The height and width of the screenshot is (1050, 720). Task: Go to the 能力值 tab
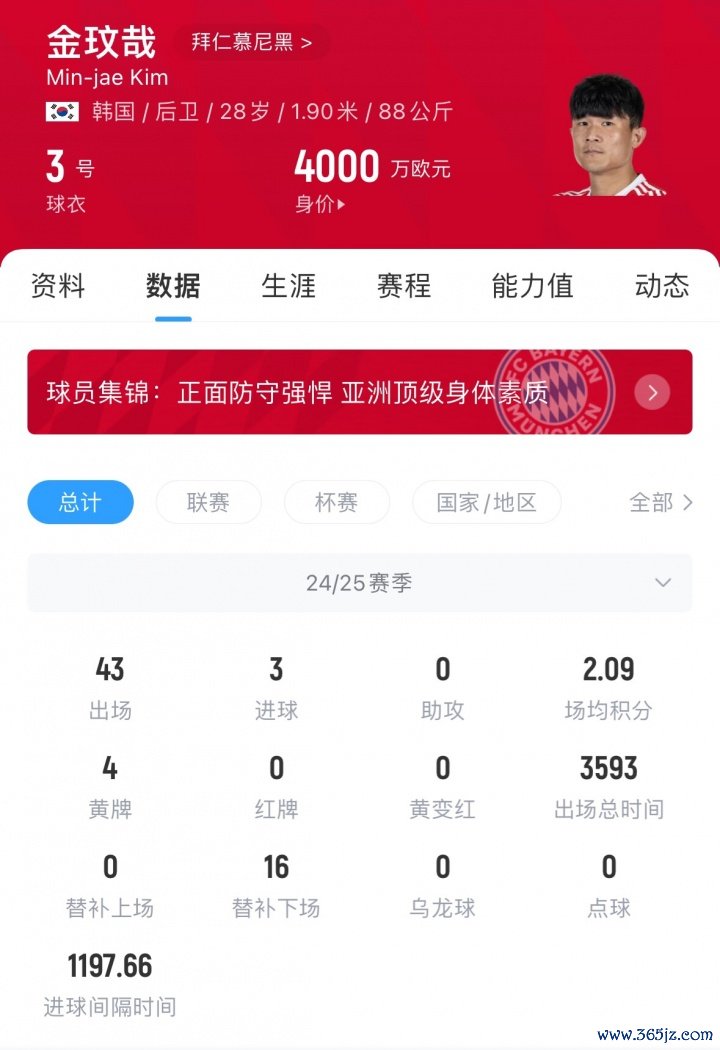click(x=532, y=286)
